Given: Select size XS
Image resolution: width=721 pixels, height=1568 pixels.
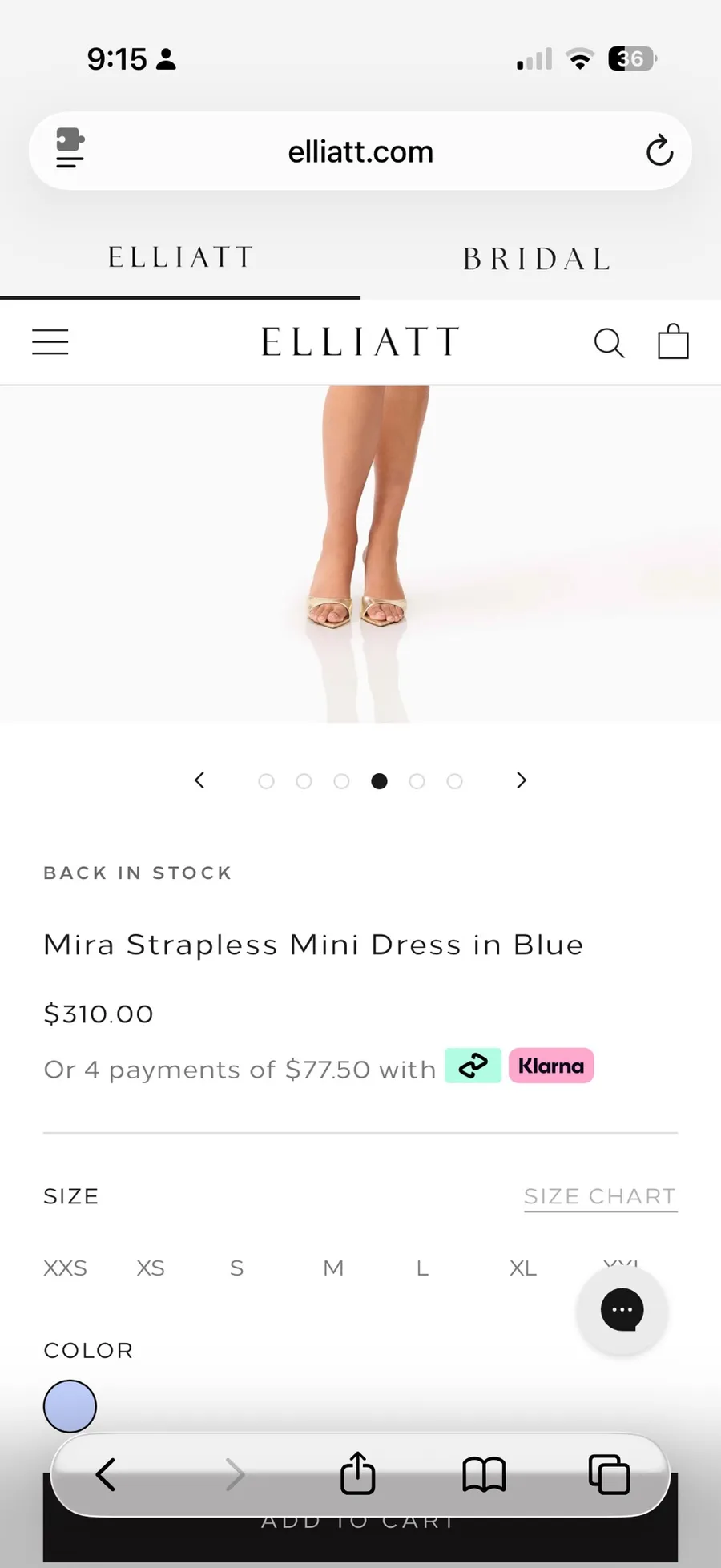Looking at the screenshot, I should tap(151, 1268).
